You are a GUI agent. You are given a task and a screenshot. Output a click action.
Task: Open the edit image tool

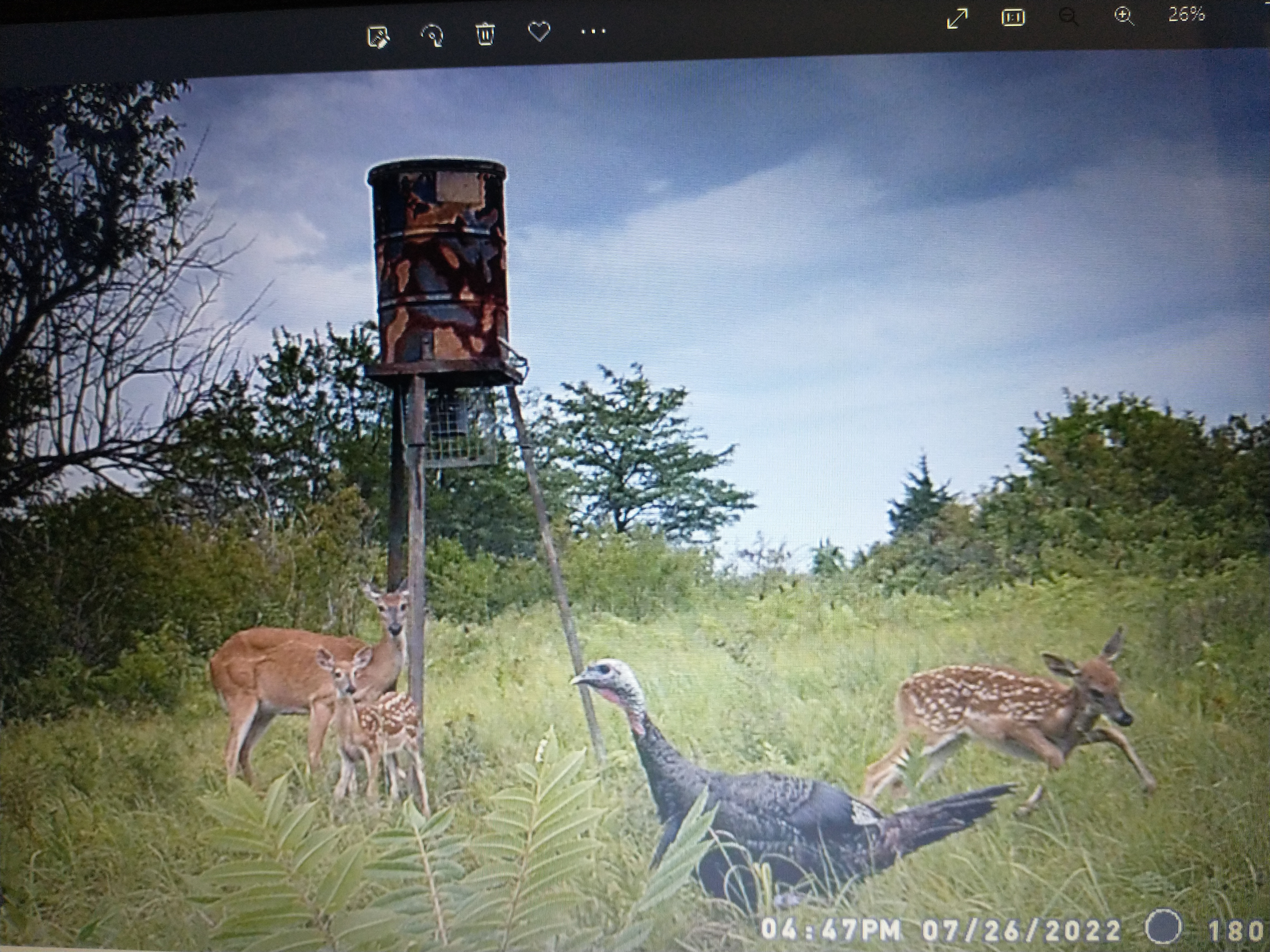coord(378,37)
